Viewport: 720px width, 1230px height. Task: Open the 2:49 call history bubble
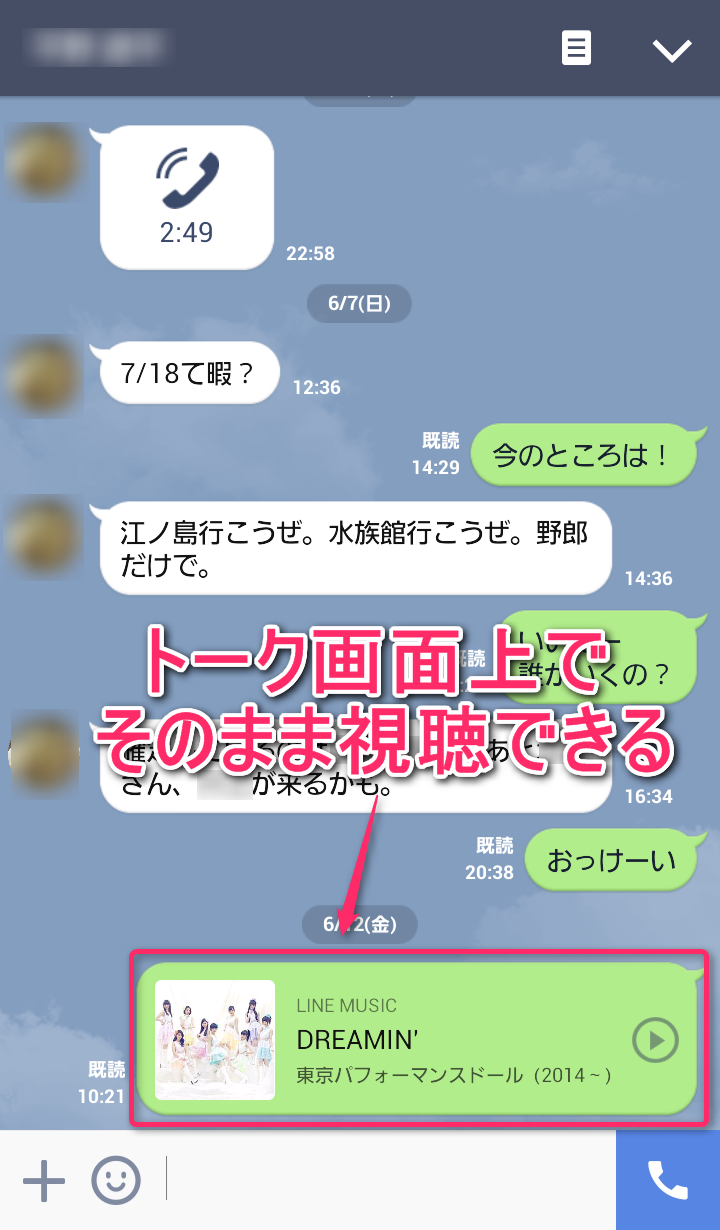pos(187,197)
